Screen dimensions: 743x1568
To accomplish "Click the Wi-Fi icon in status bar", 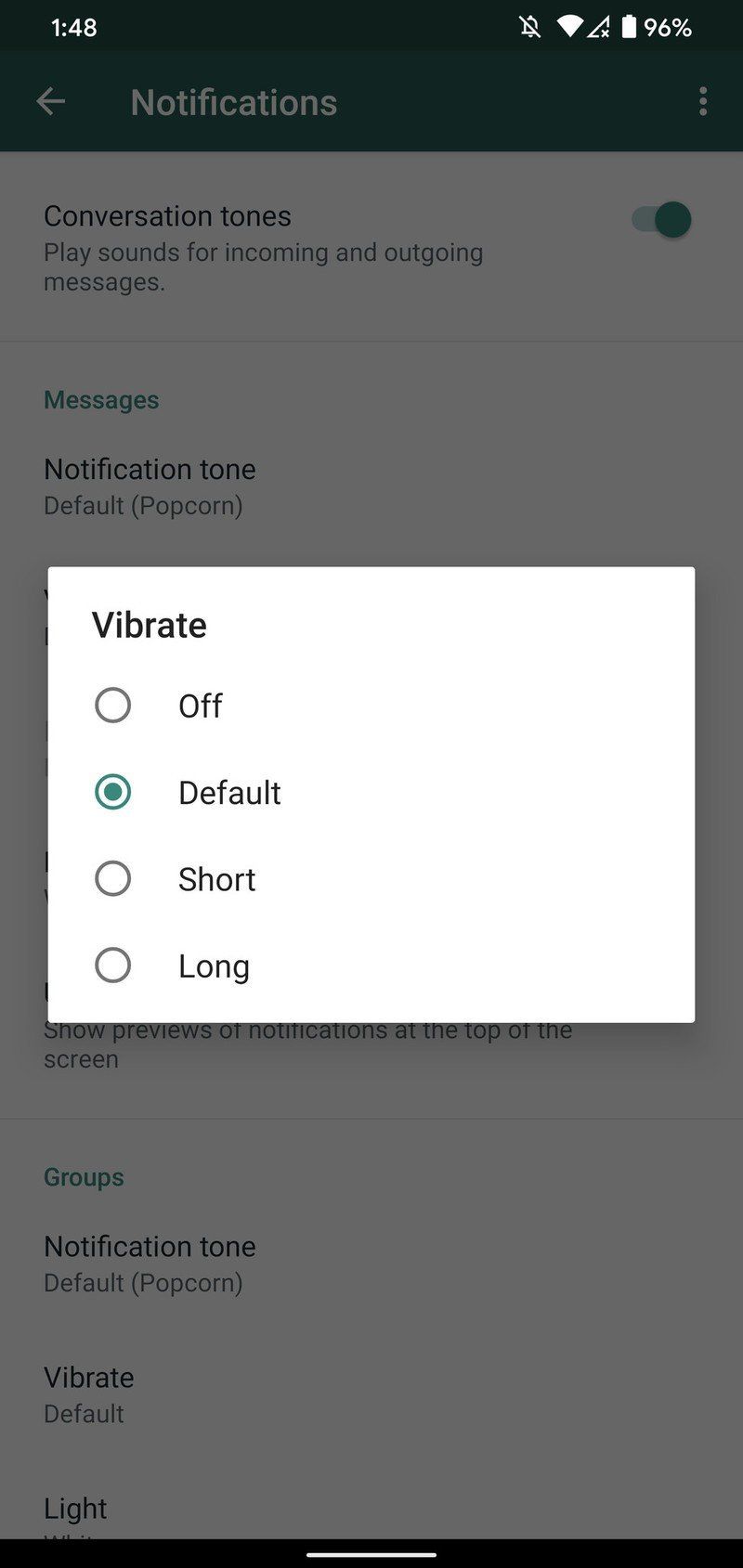I will tap(569, 27).
